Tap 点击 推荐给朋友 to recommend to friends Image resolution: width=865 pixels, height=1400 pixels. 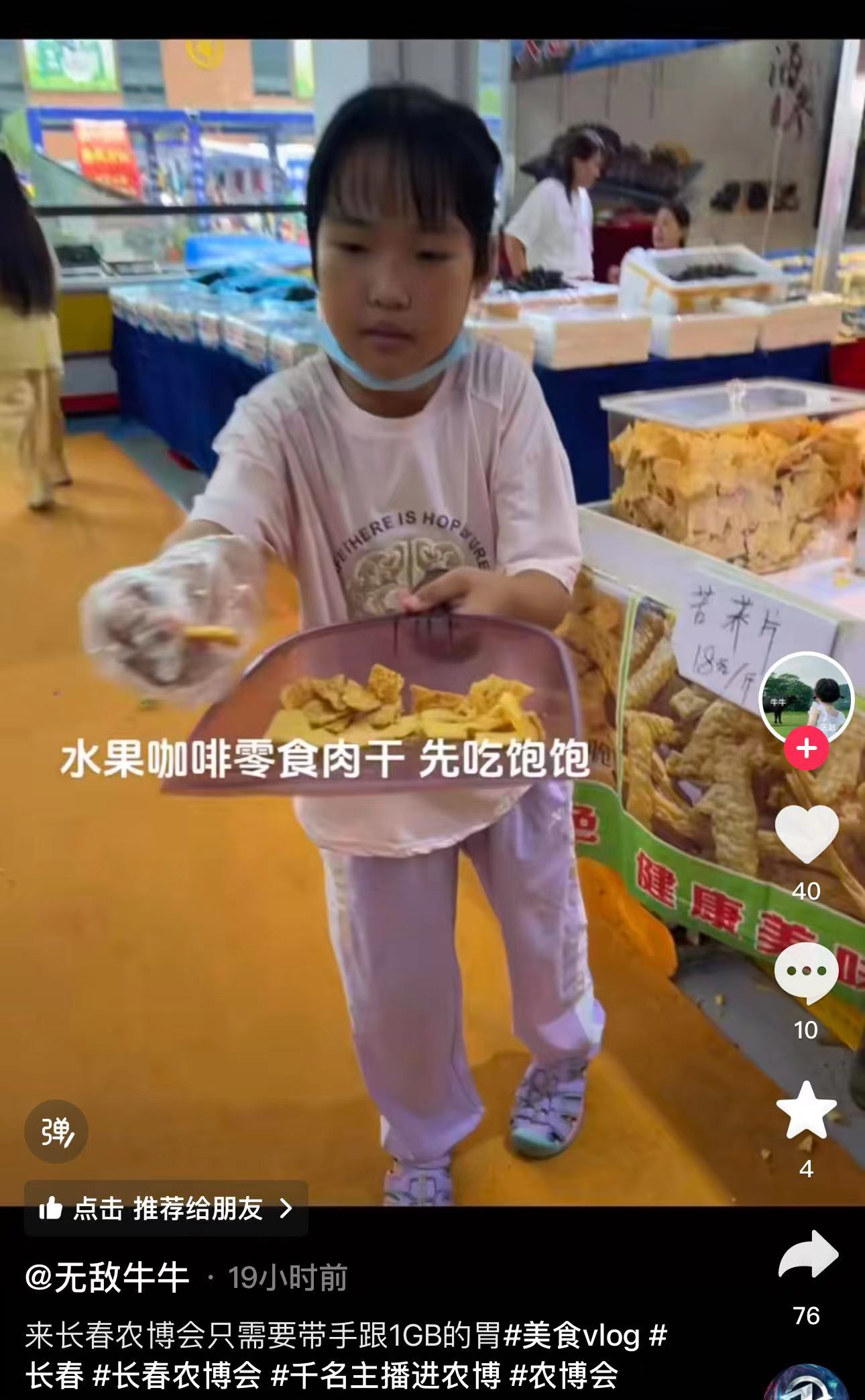click(x=166, y=1209)
